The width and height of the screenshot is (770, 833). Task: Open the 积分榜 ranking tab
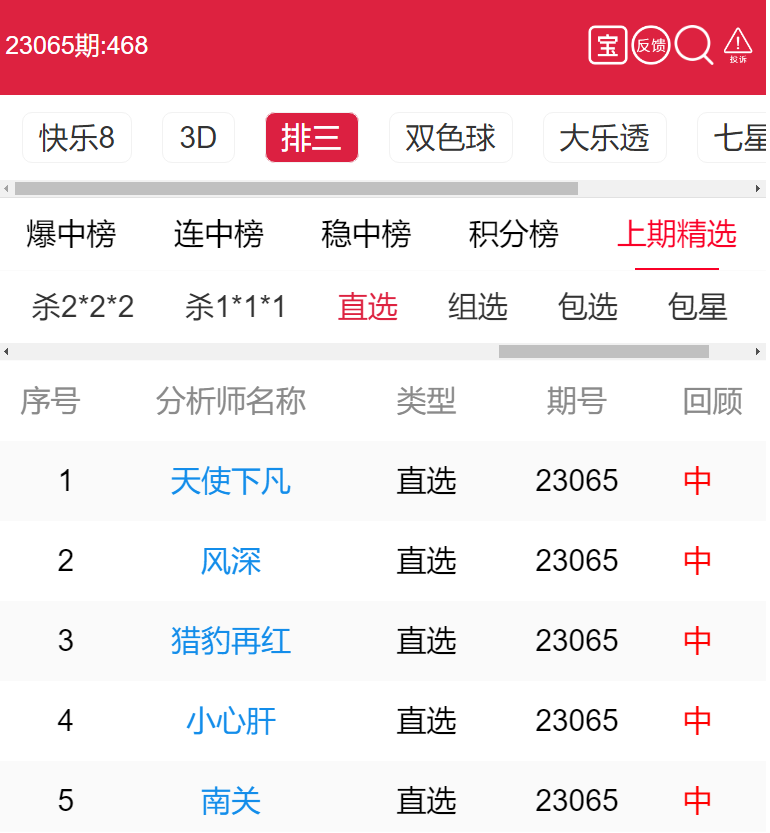(x=513, y=234)
